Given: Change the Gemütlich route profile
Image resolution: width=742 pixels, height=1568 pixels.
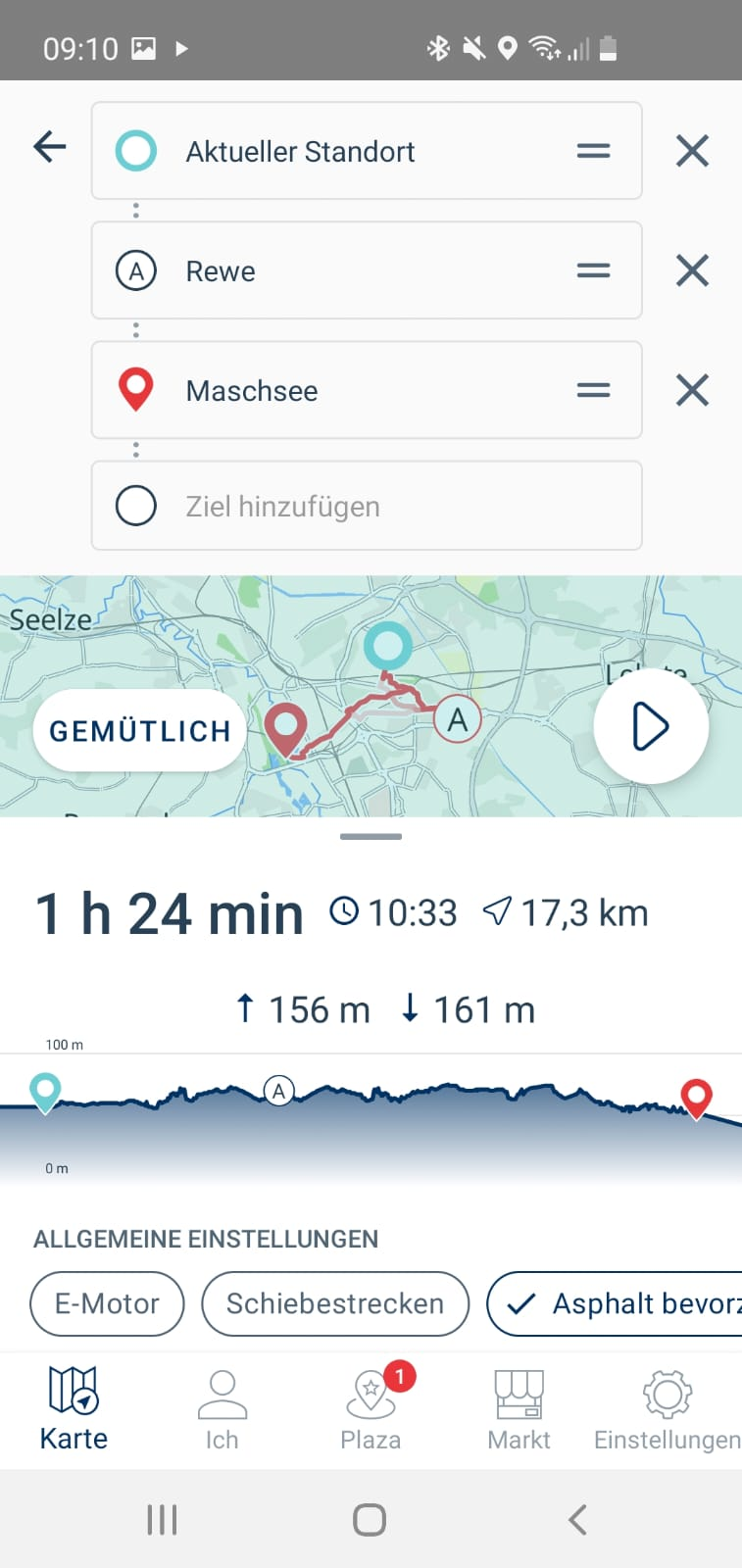Looking at the screenshot, I should (139, 731).
